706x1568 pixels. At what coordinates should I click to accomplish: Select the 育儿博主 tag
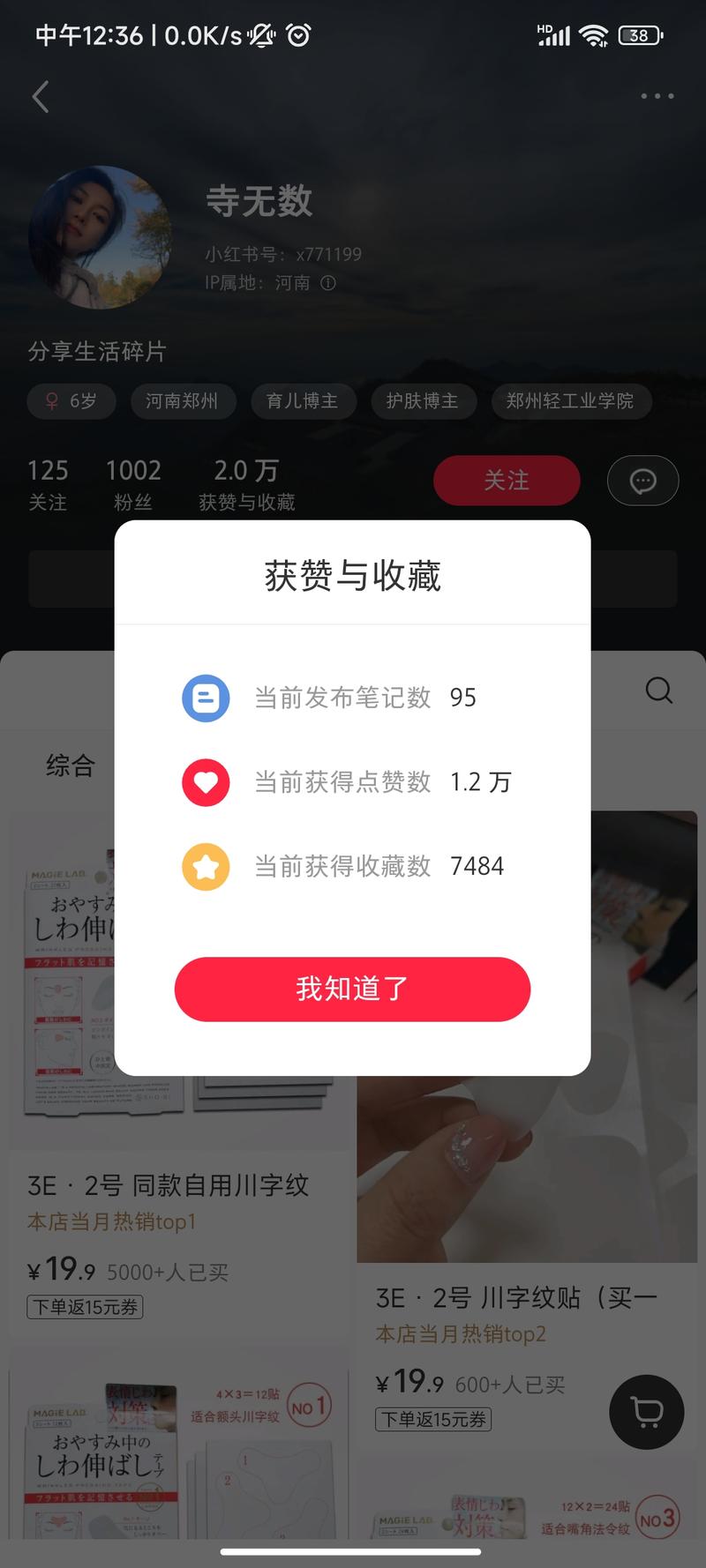point(304,400)
